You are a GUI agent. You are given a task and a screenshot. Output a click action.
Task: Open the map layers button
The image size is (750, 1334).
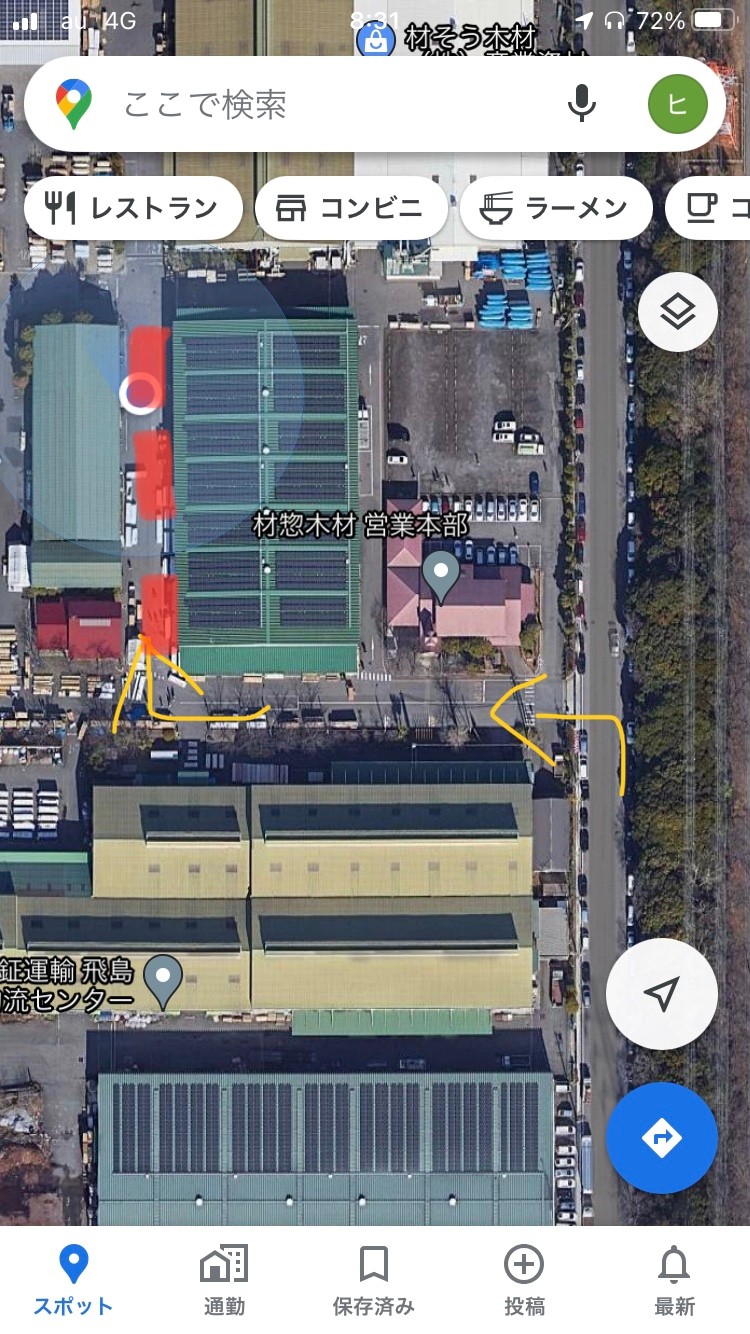point(677,312)
